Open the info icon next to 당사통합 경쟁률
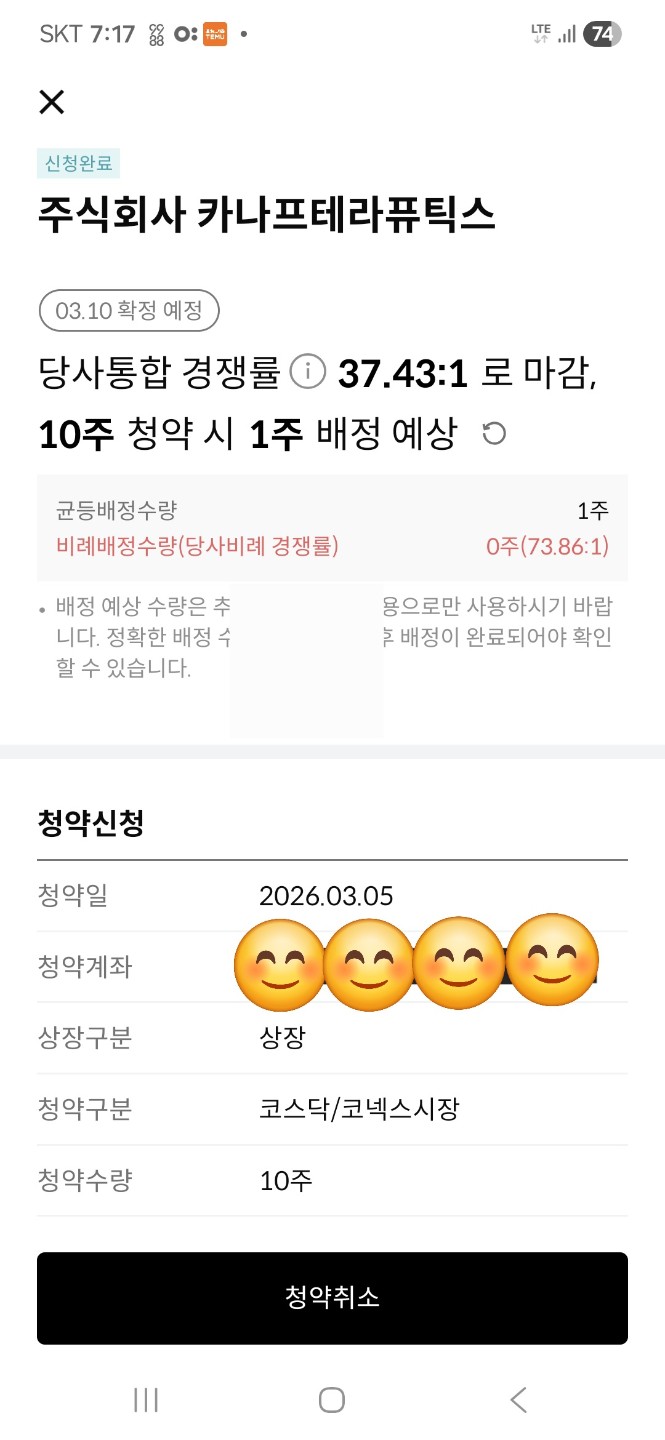Screen dimensions: 665x1440 click(308, 373)
